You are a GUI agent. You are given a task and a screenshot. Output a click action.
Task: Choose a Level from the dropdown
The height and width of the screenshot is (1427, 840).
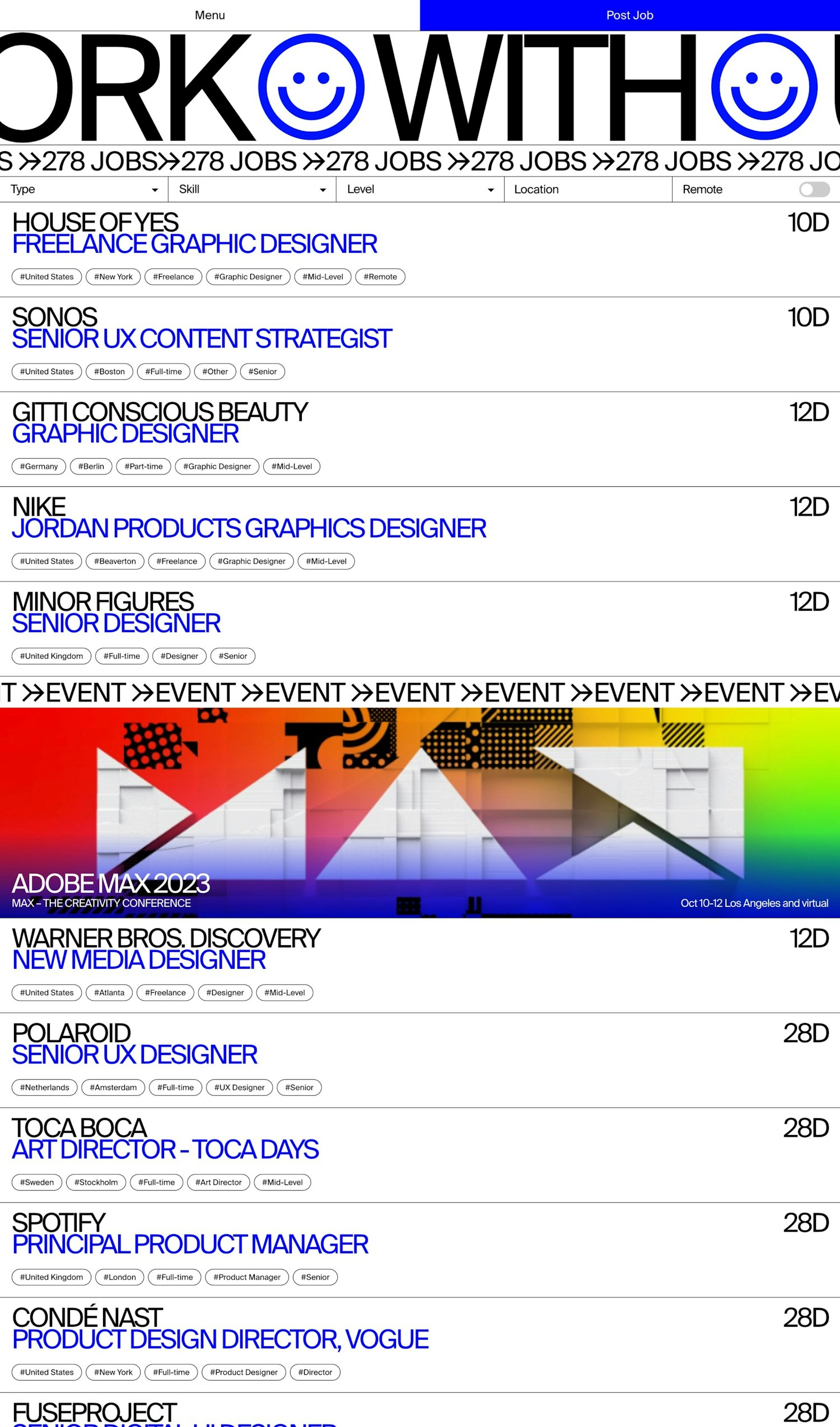point(420,189)
